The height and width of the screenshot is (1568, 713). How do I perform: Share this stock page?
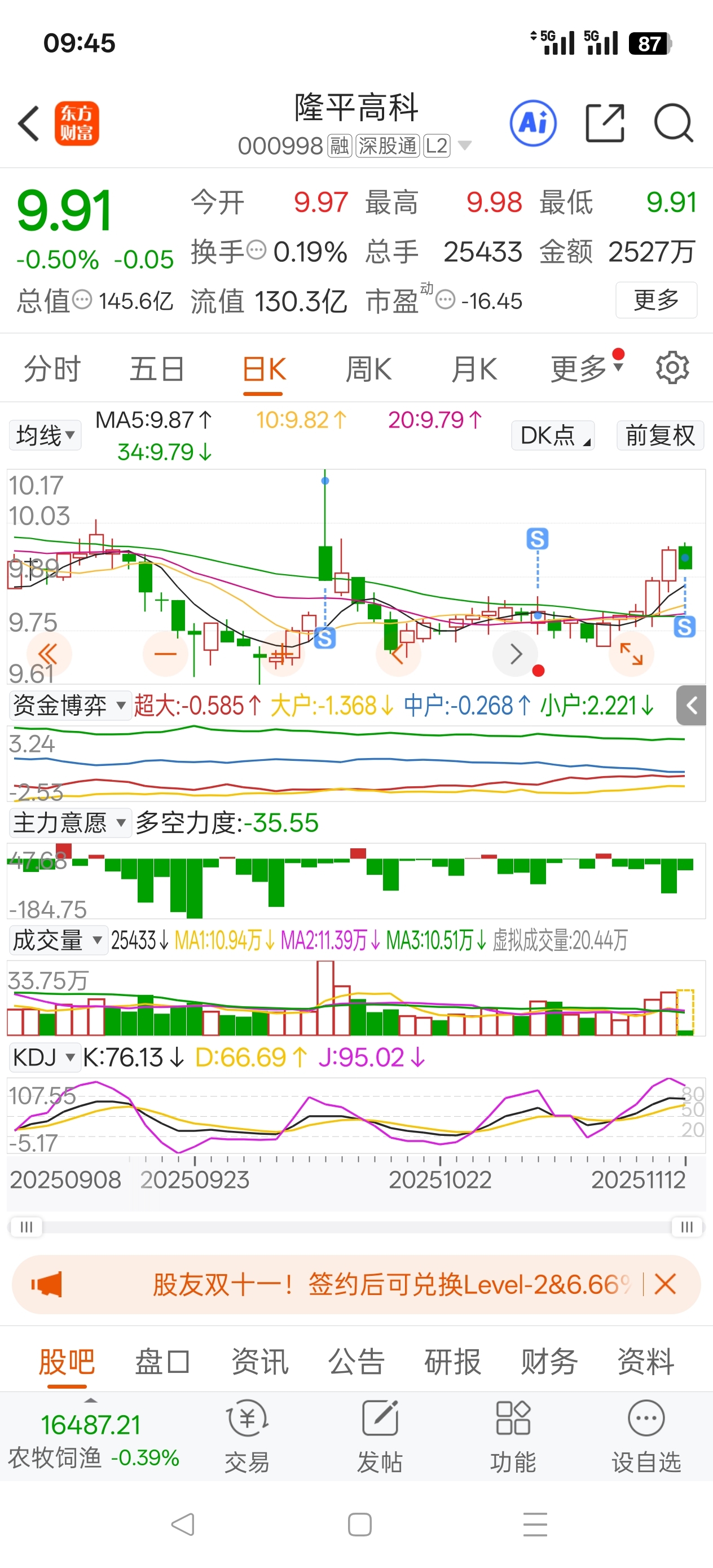tap(604, 124)
